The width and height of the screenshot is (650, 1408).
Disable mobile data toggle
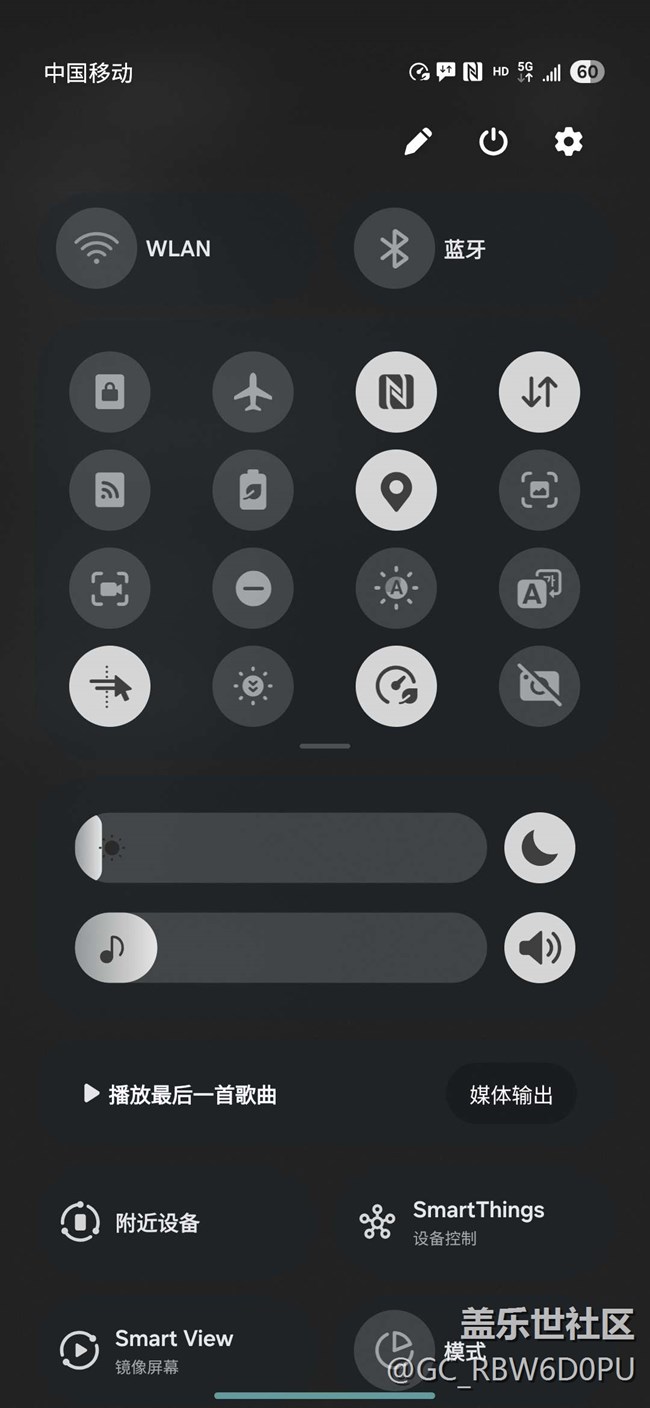[x=539, y=392]
